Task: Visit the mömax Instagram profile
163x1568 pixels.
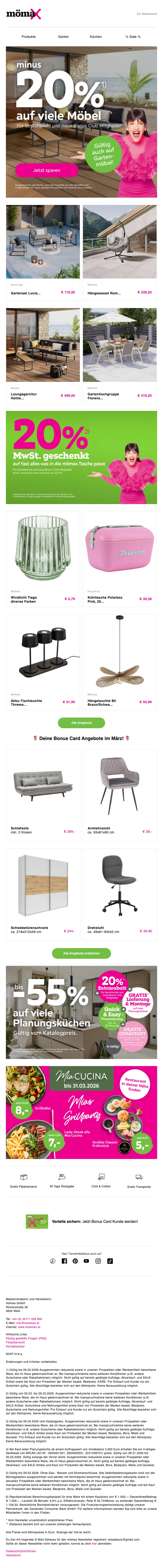Action: pos(99,1261)
